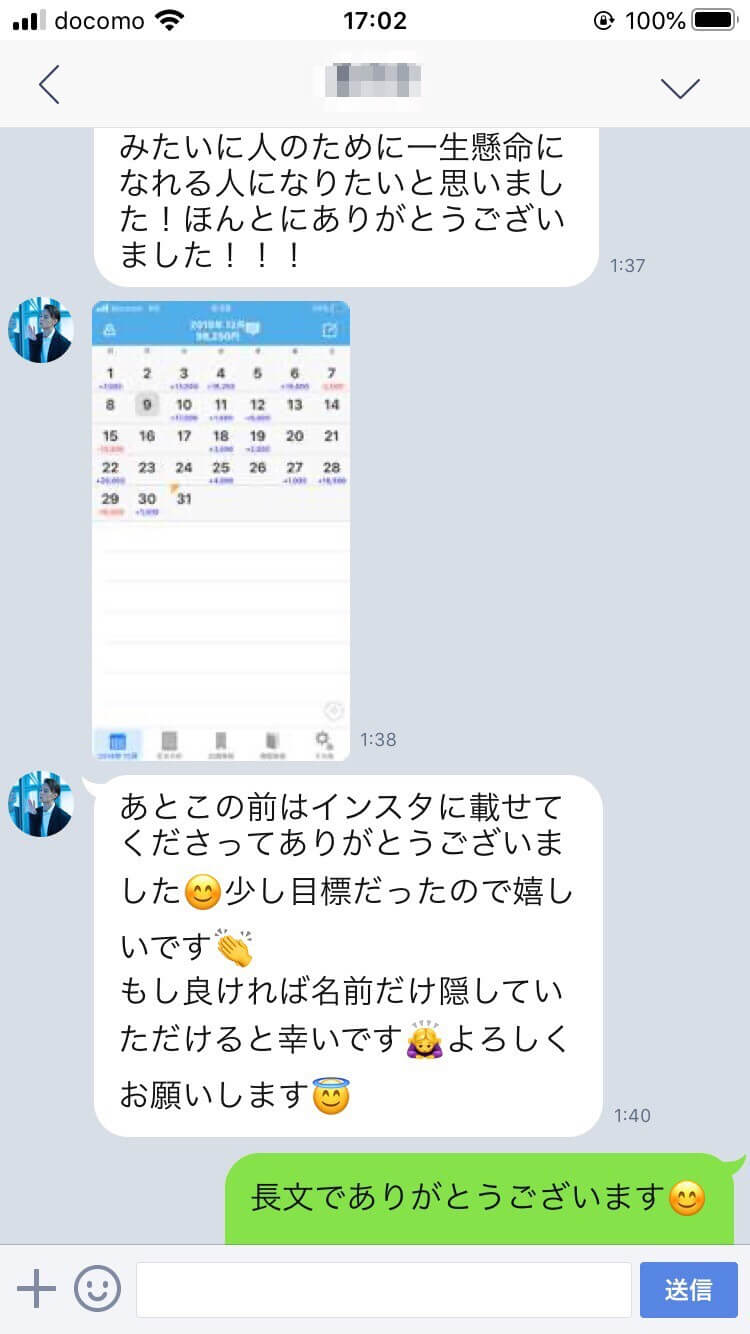Open the shared calendar screenshot image
The height and width of the screenshot is (1334, 750).
tap(221, 530)
